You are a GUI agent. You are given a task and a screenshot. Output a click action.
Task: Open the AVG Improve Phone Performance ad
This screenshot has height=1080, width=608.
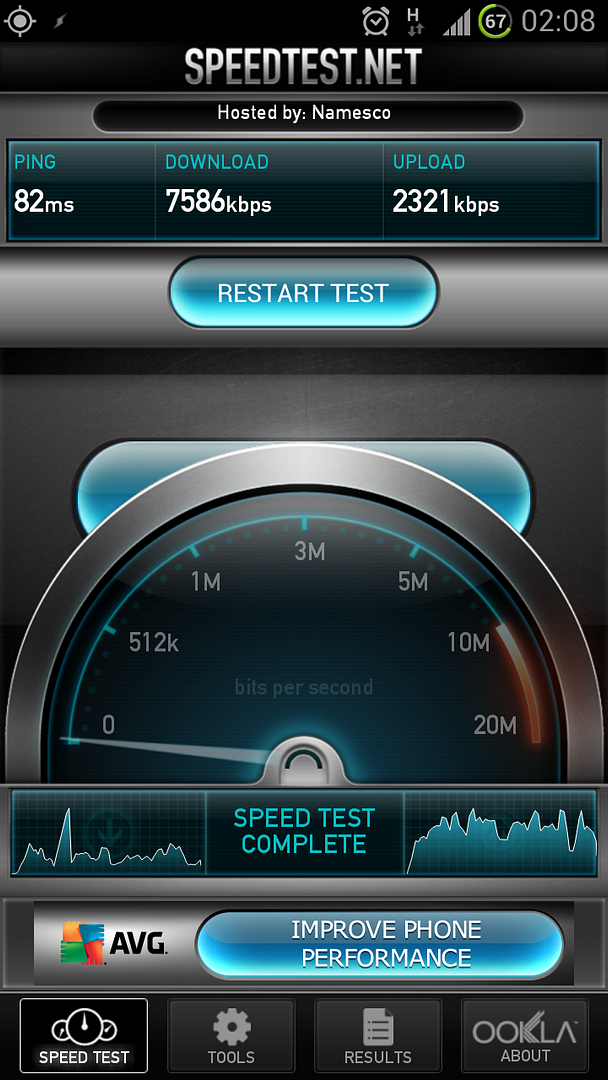pyautogui.click(x=379, y=944)
